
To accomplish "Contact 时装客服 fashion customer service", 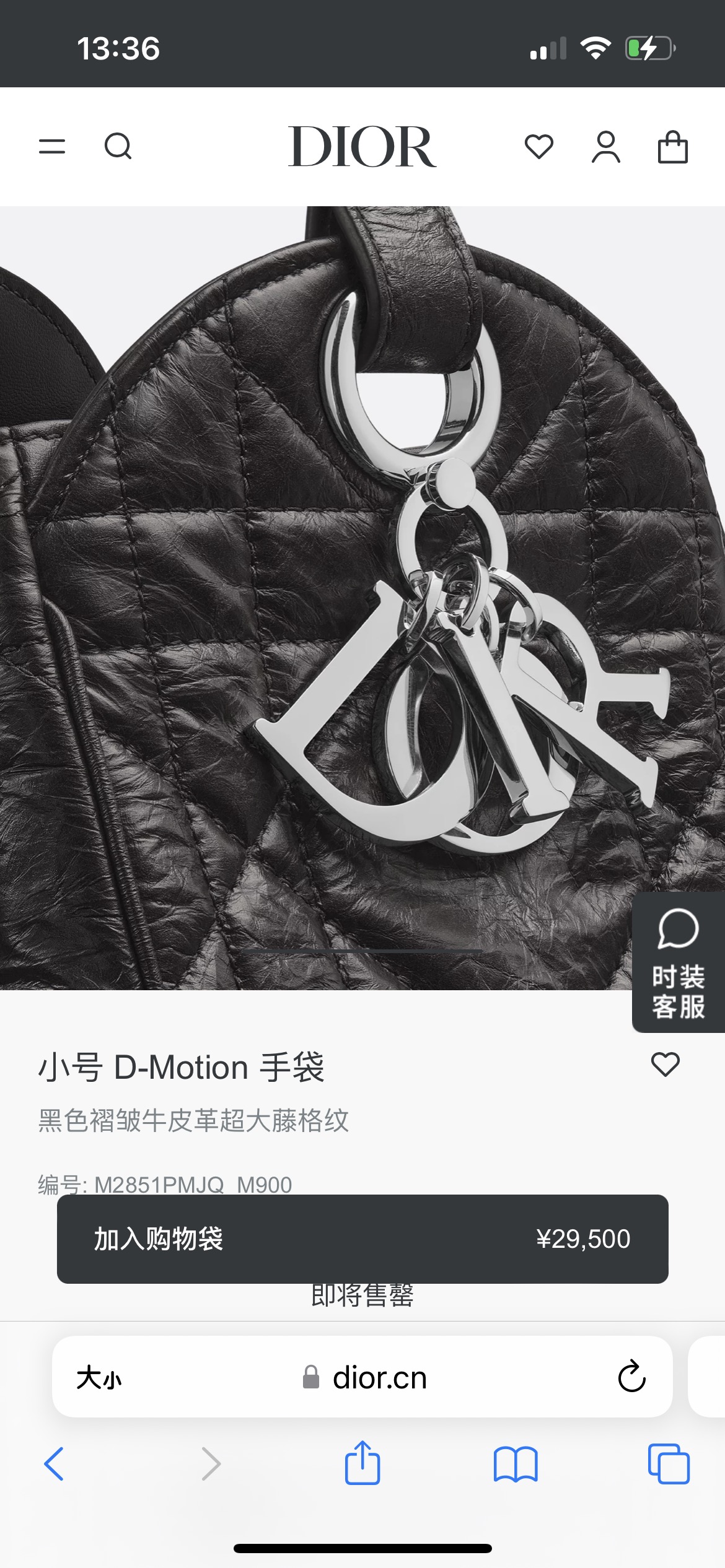I will (678, 962).
